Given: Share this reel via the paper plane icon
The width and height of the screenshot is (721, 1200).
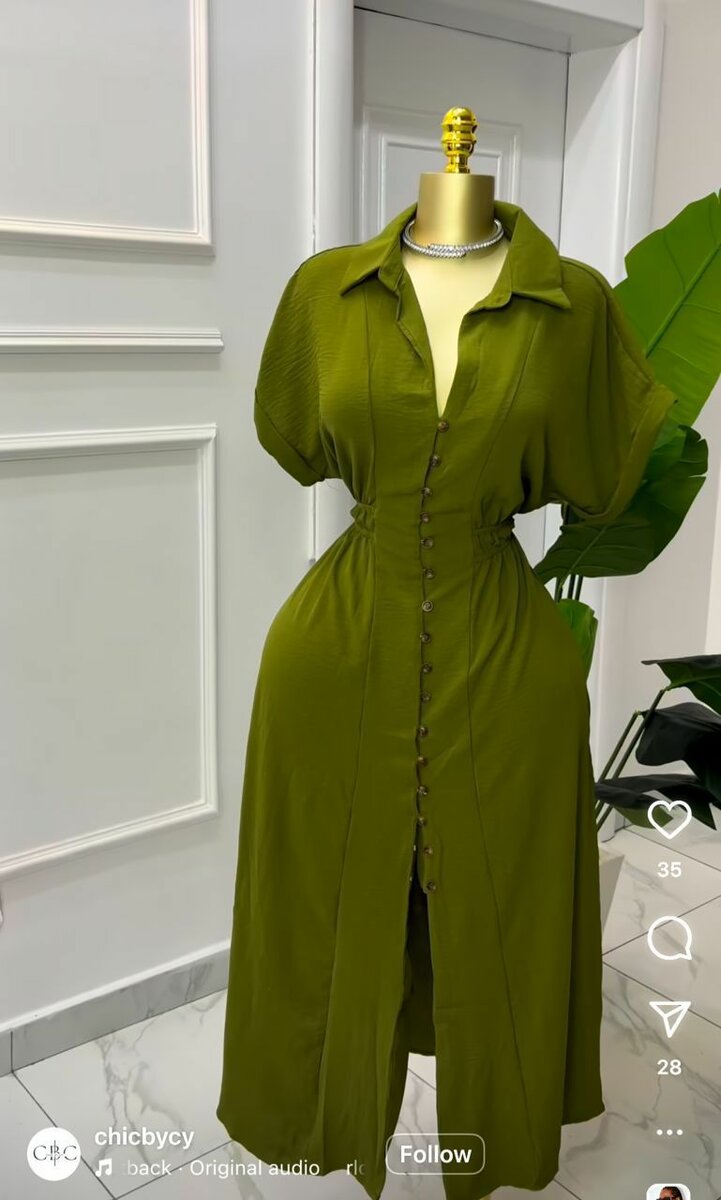Looking at the screenshot, I should coord(669,1018).
